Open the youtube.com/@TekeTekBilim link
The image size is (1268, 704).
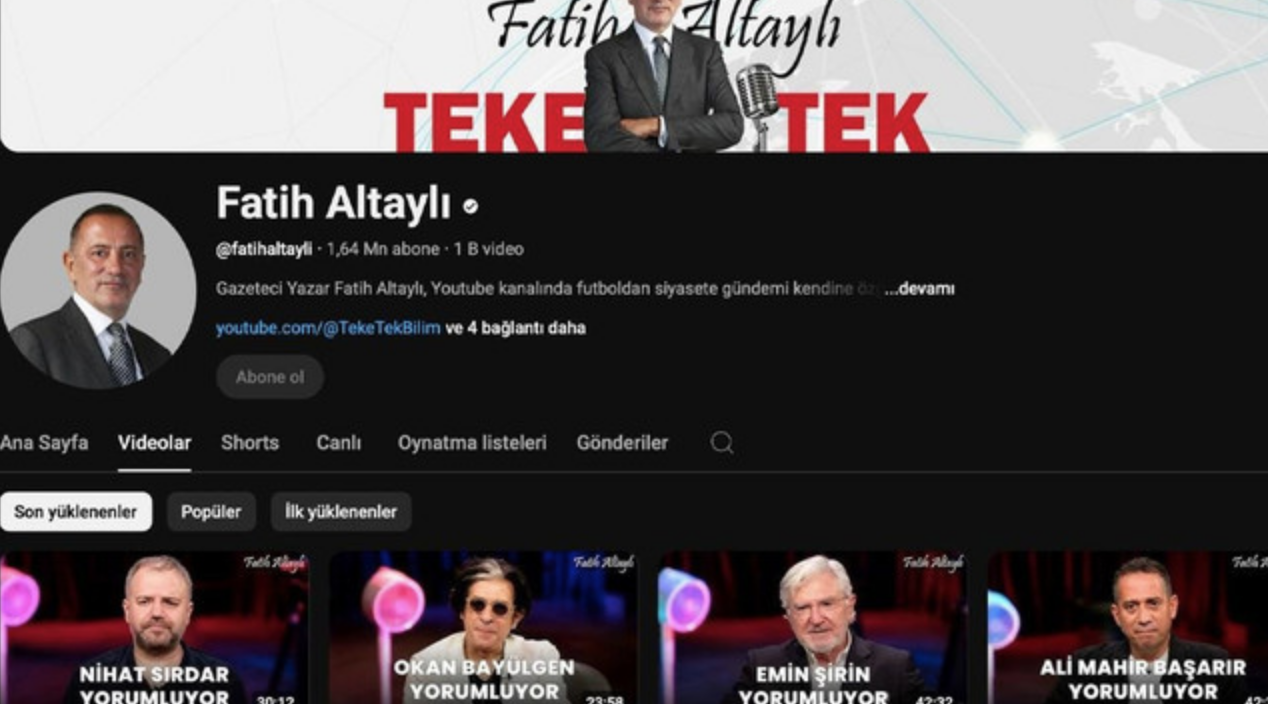328,328
